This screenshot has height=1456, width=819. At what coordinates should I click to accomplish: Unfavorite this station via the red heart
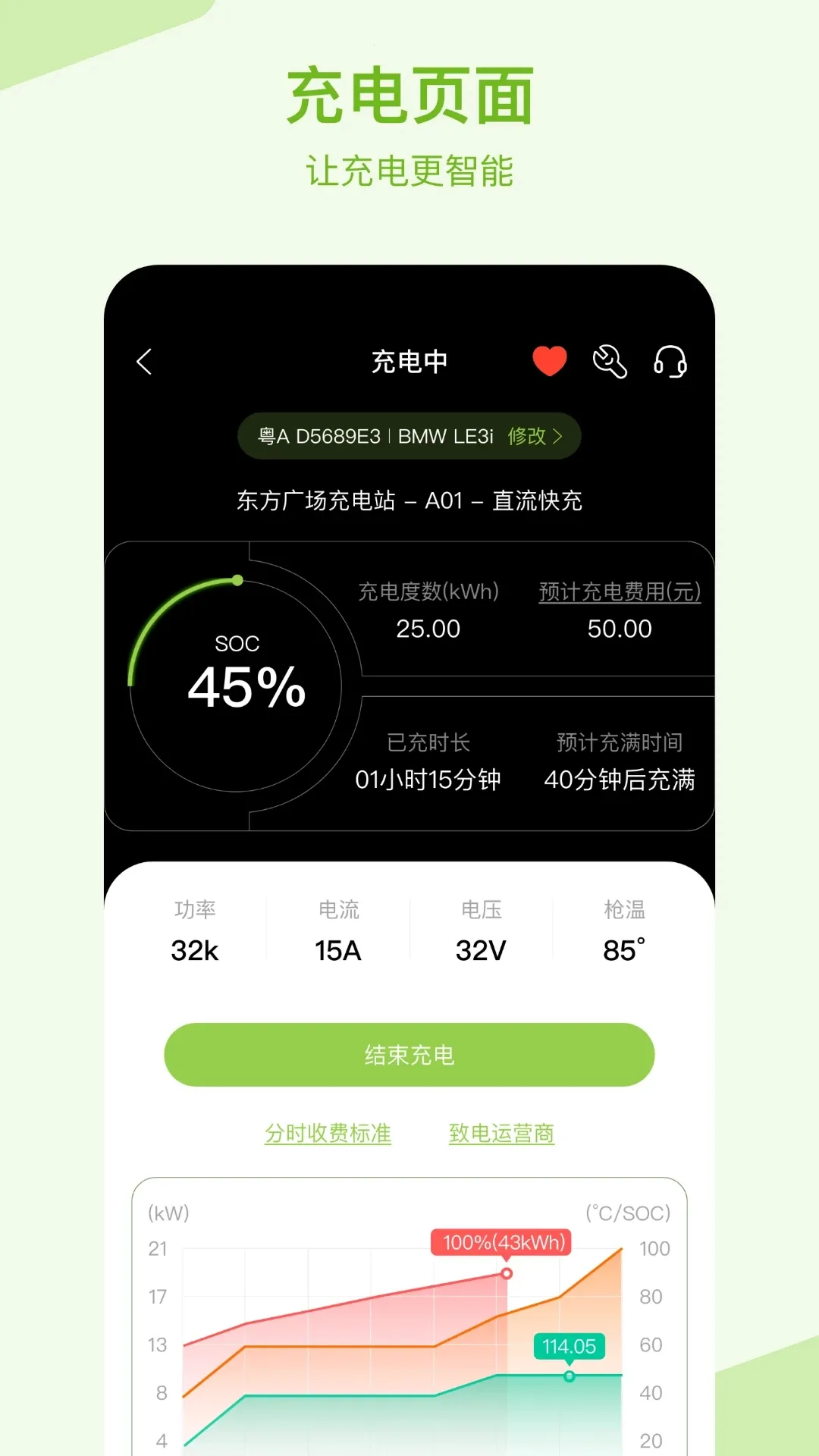click(x=549, y=362)
